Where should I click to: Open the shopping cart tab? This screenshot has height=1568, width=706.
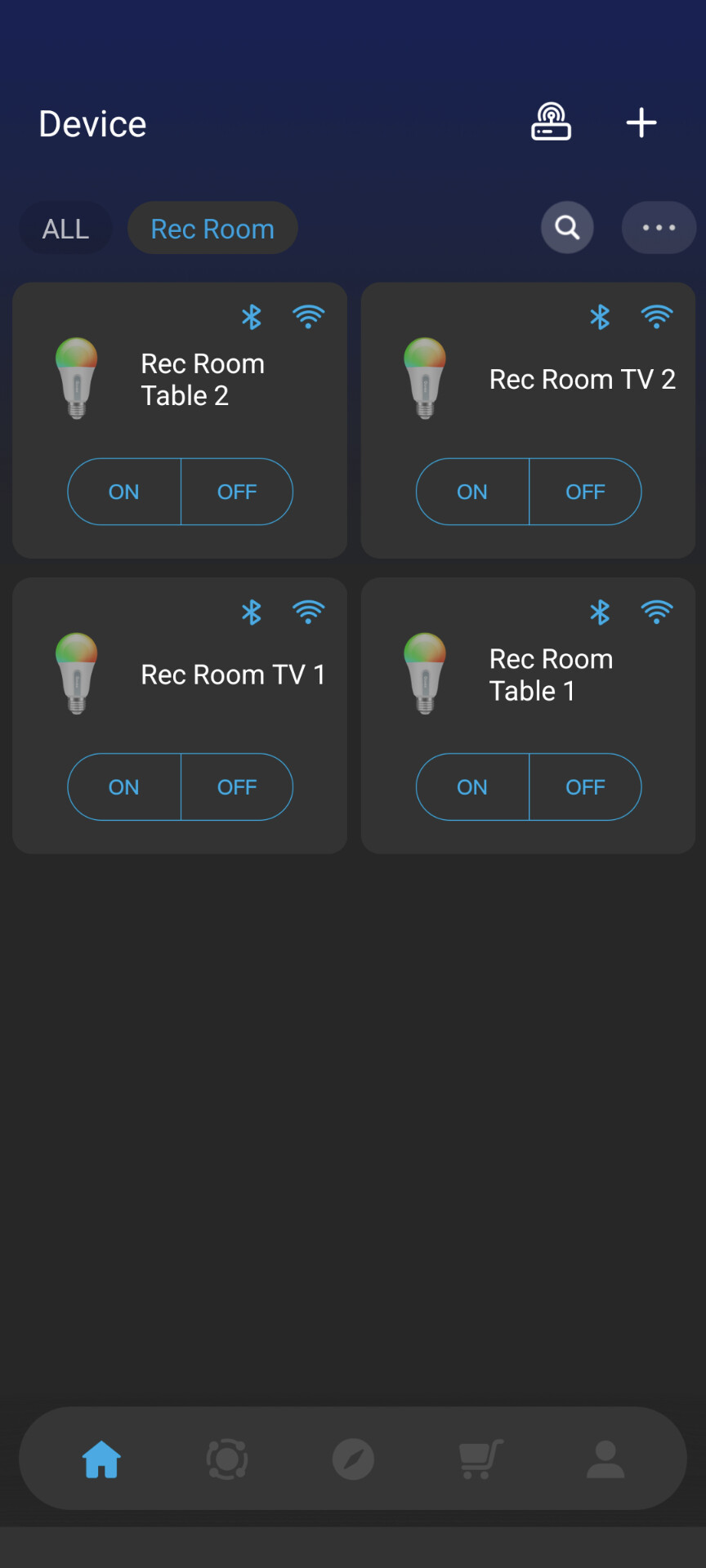(480, 1459)
